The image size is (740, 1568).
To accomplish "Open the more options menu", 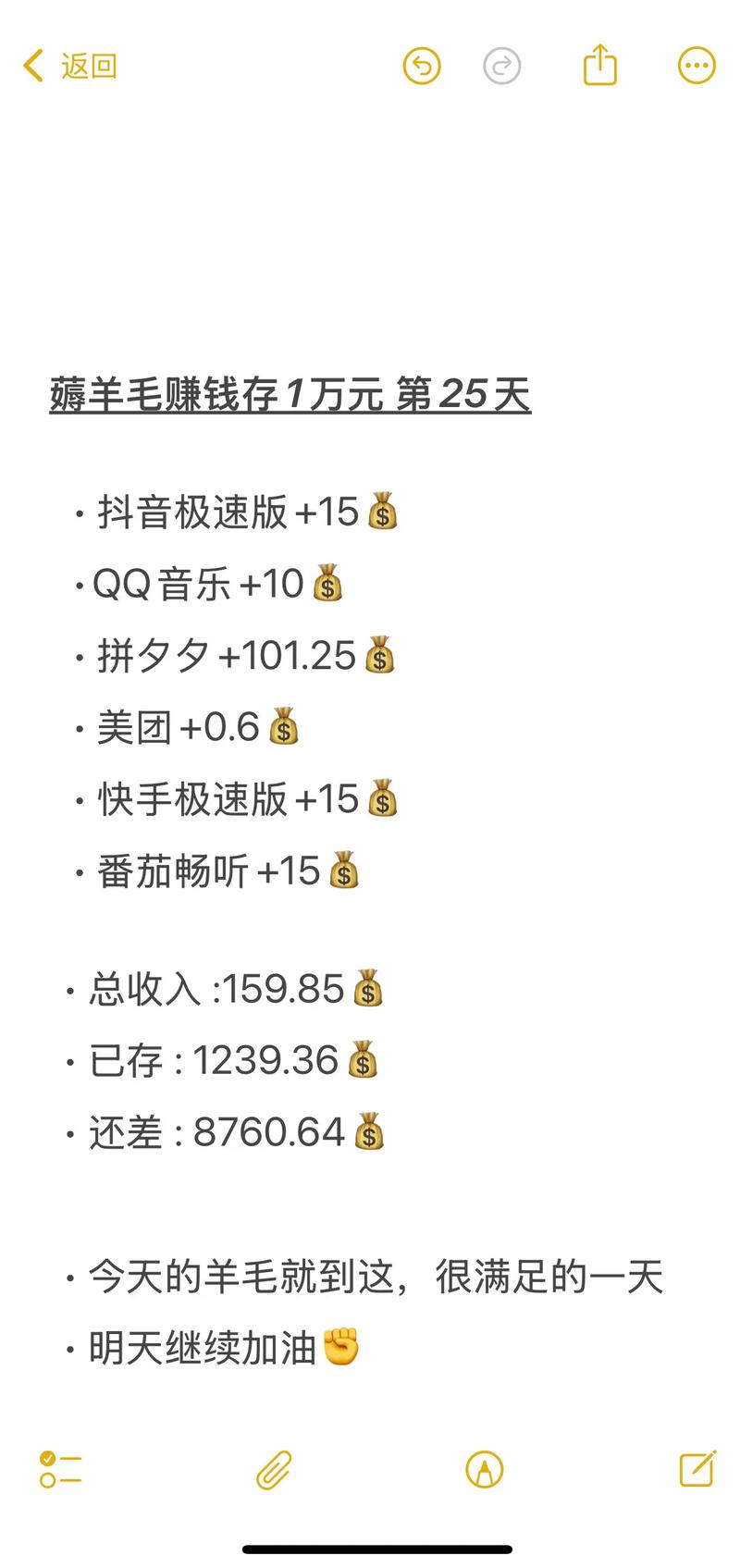I will (697, 67).
